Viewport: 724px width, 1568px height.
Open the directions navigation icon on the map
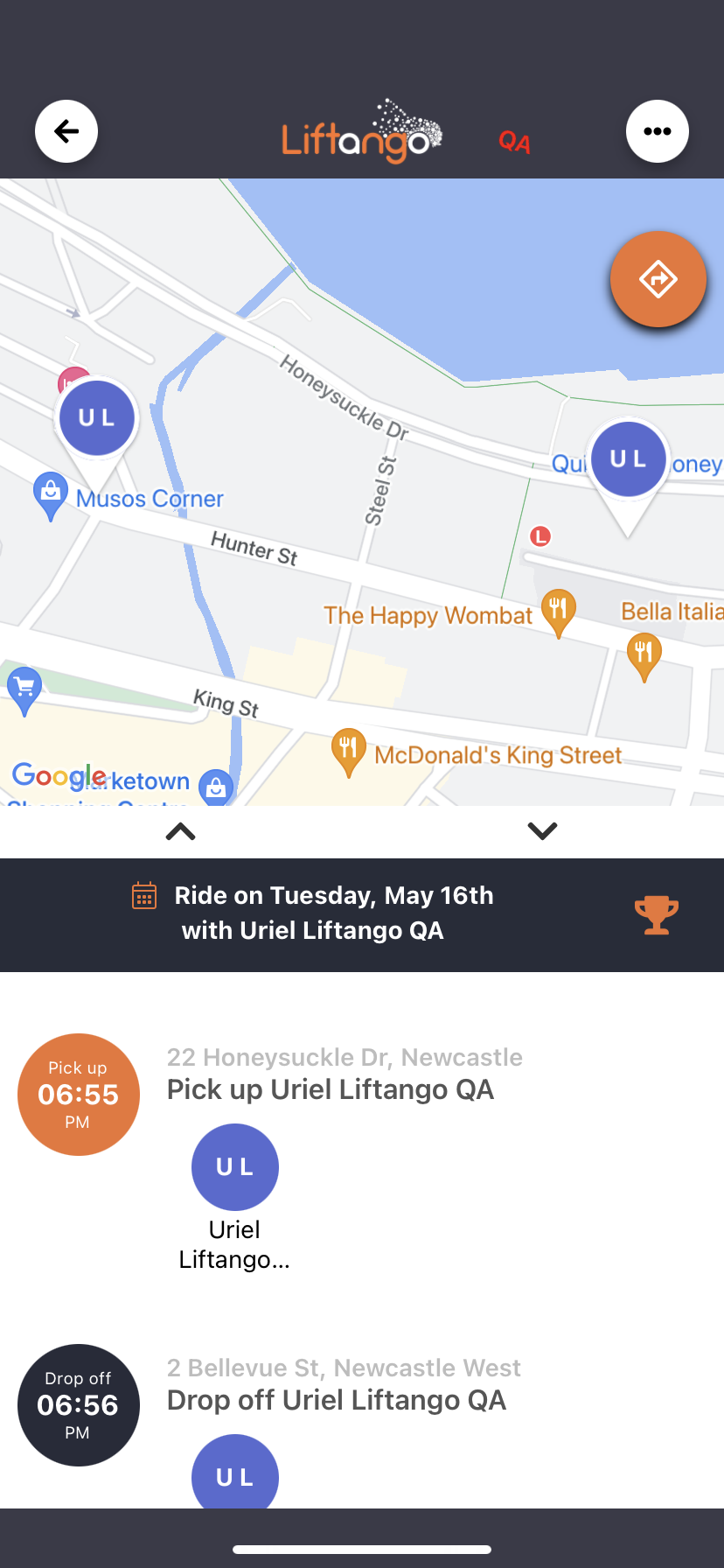click(x=658, y=278)
